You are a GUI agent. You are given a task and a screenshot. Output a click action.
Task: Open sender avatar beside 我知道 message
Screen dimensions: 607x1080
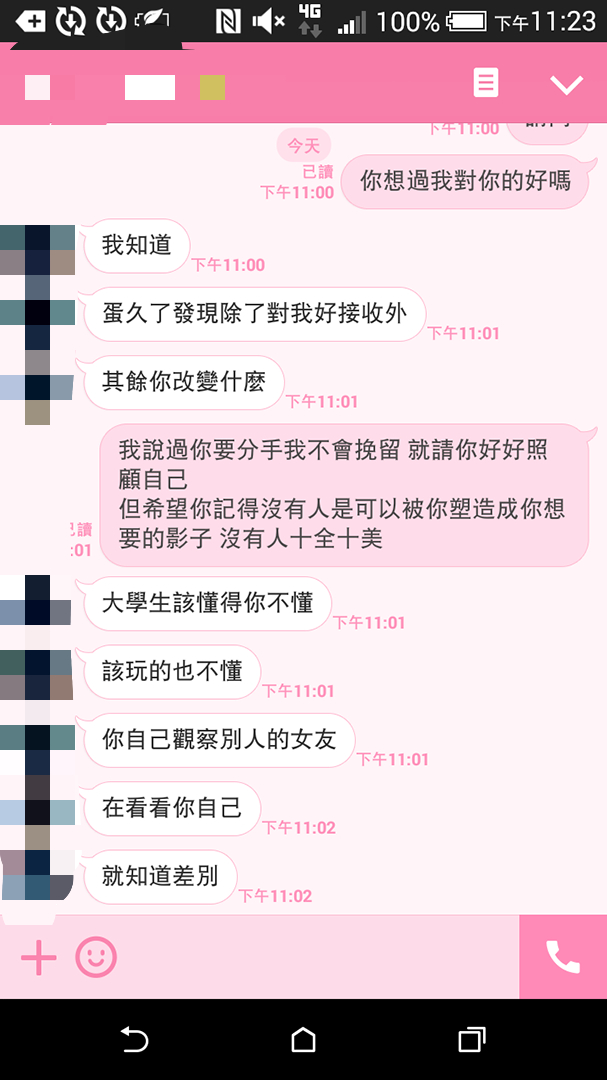coord(37,249)
